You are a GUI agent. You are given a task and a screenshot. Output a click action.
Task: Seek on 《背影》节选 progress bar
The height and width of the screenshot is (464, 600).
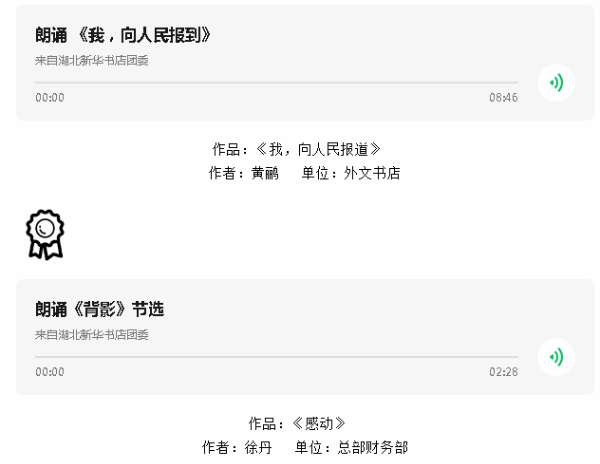pyautogui.click(x=276, y=357)
